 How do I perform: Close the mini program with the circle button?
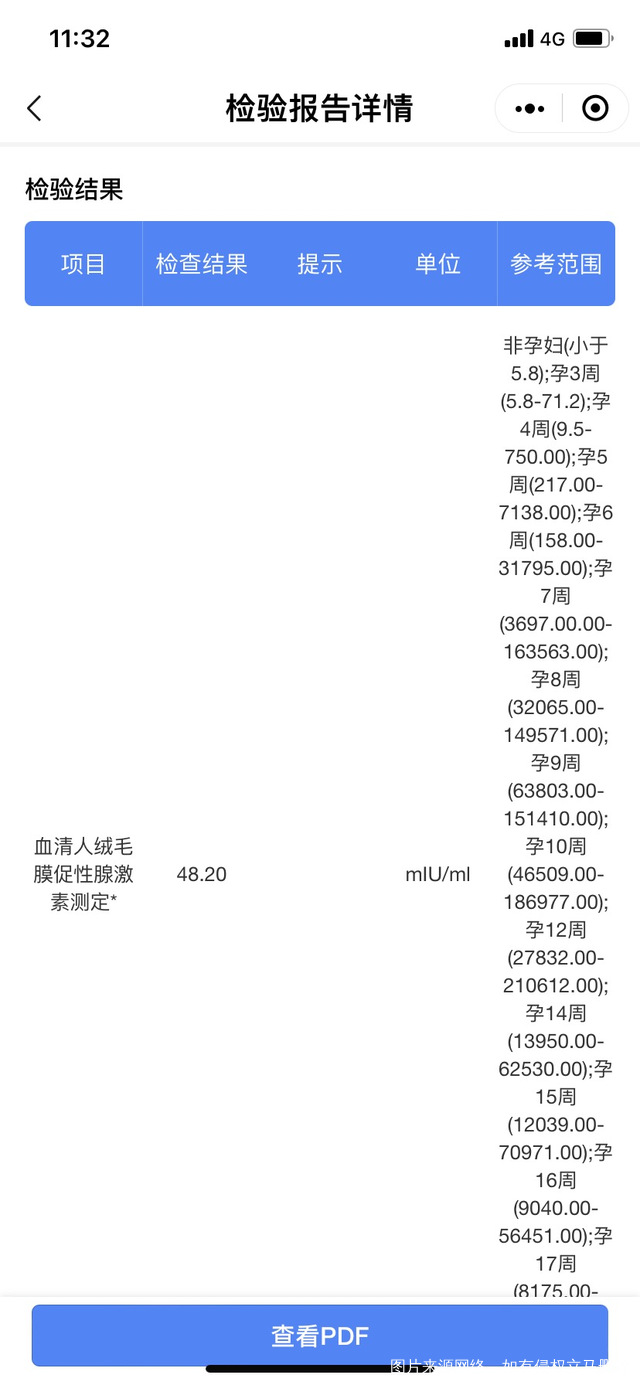(595, 109)
